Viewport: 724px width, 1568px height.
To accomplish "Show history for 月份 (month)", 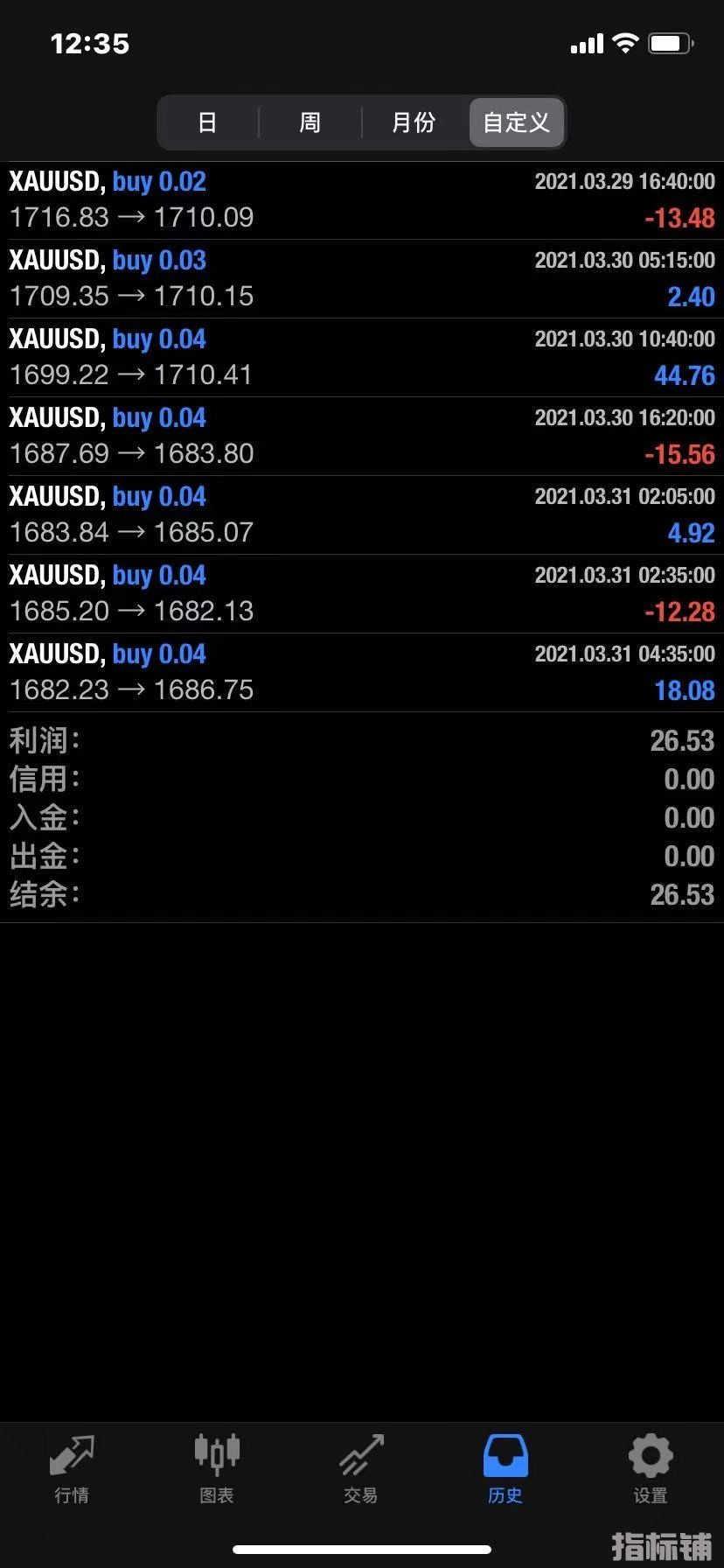I will click(x=414, y=122).
